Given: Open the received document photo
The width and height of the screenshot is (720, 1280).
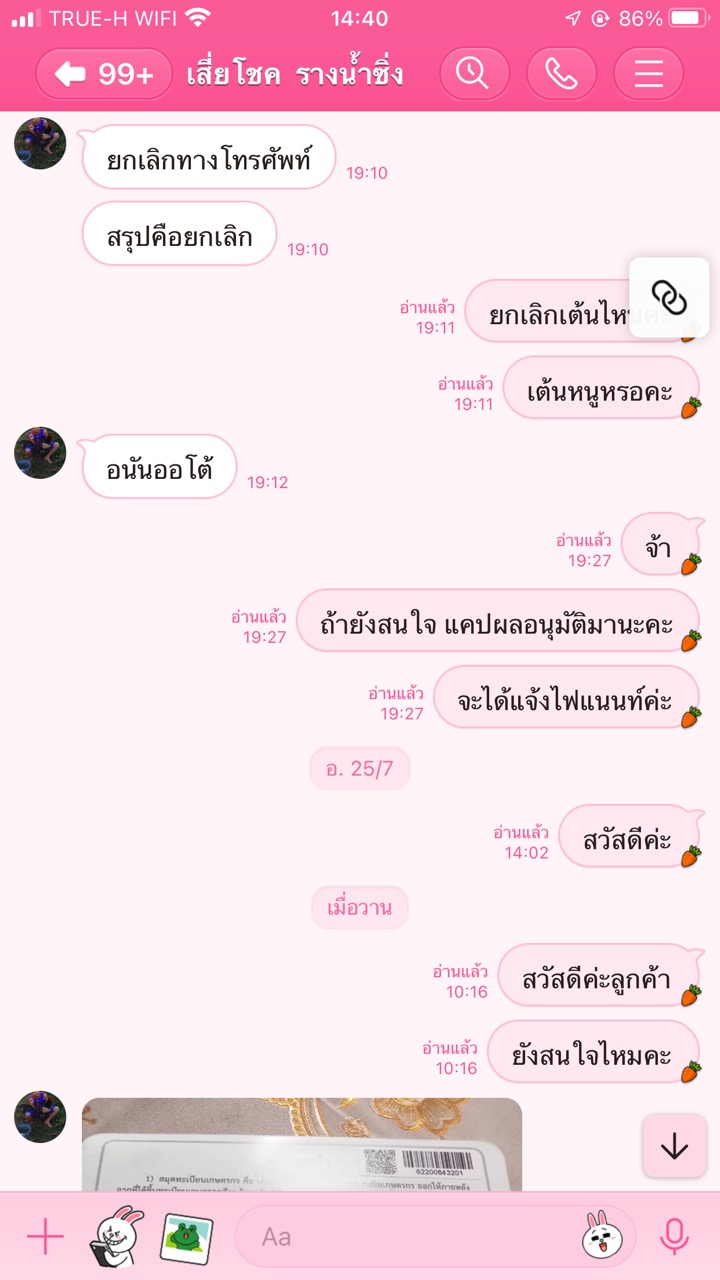Looking at the screenshot, I should [302, 1145].
